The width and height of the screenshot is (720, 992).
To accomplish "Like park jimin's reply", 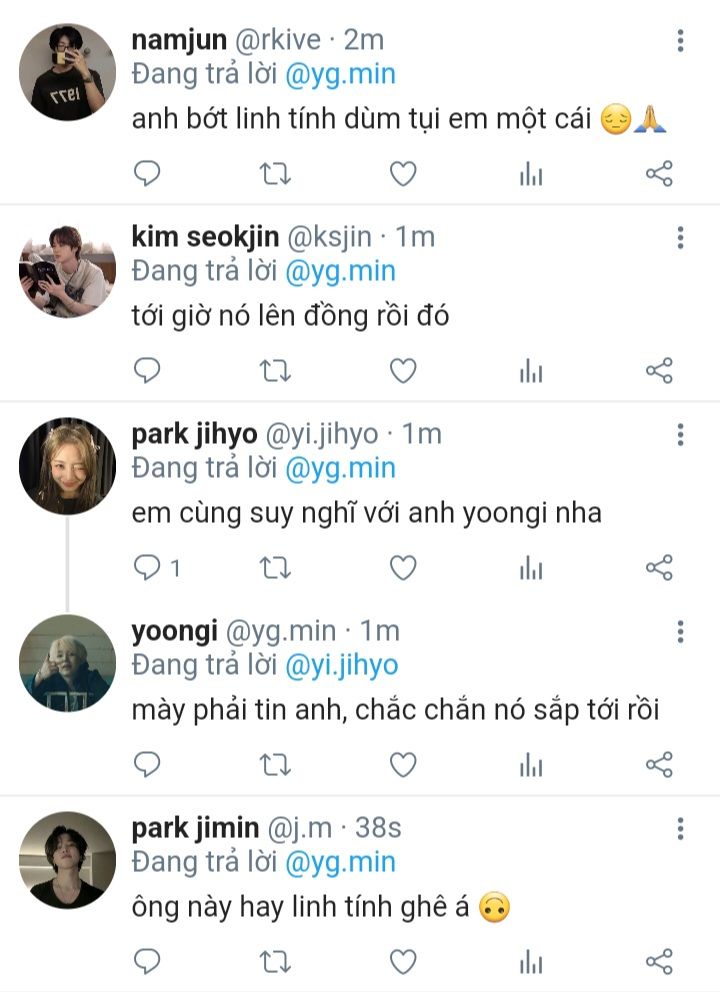I will (x=402, y=962).
